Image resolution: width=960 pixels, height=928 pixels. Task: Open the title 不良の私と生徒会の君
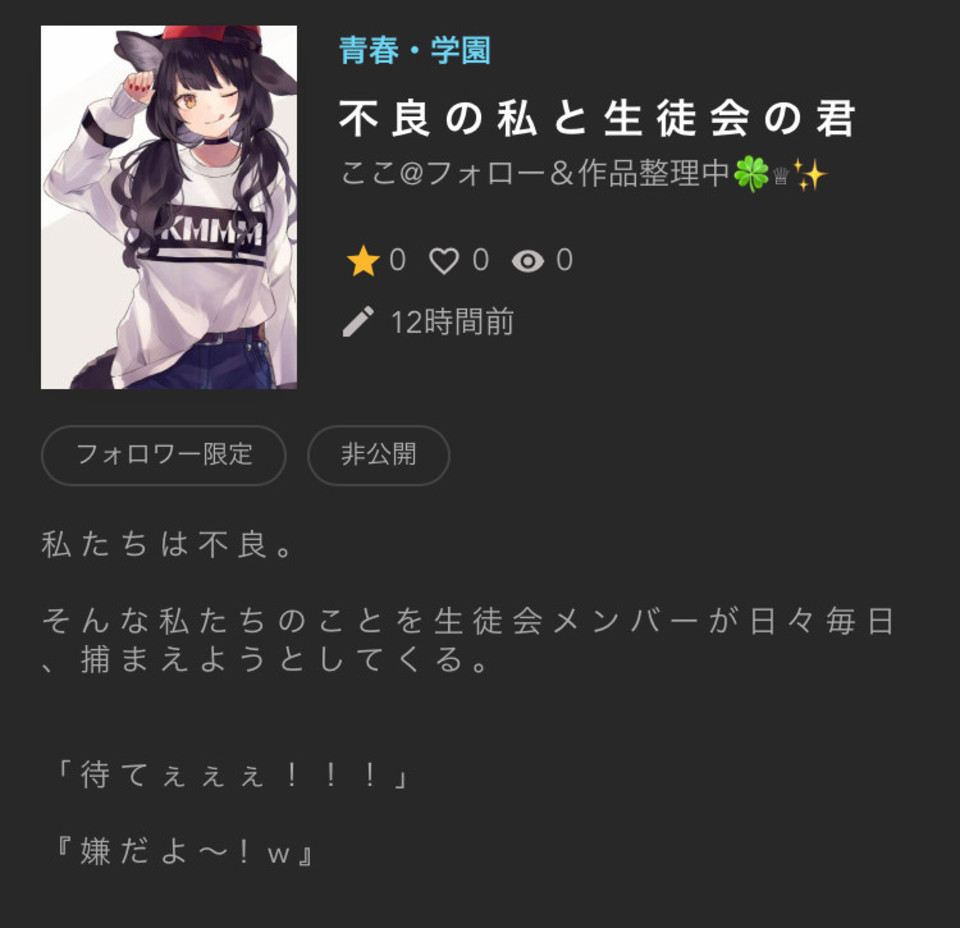(x=597, y=118)
